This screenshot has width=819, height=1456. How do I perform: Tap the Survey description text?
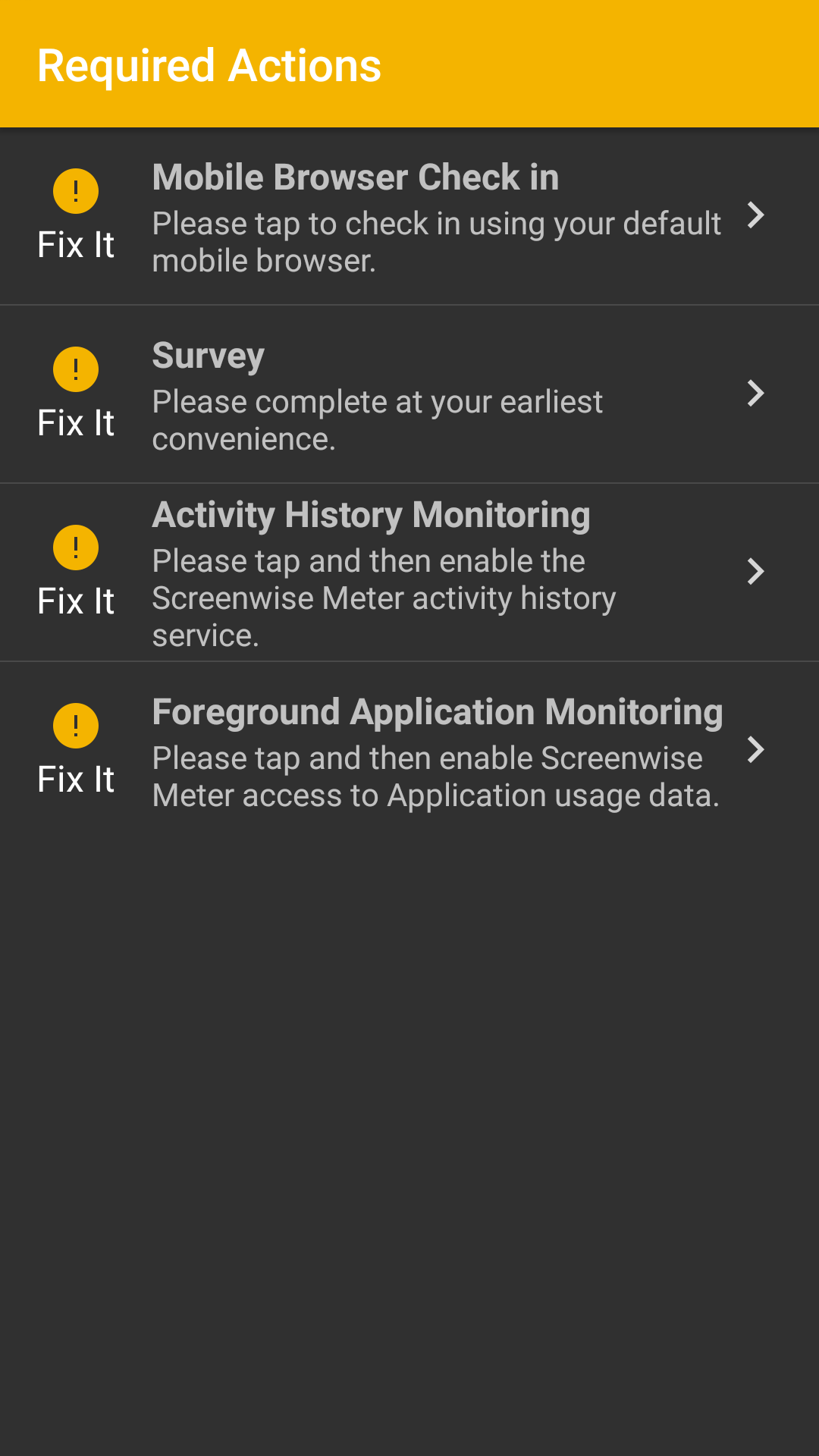pos(378,419)
